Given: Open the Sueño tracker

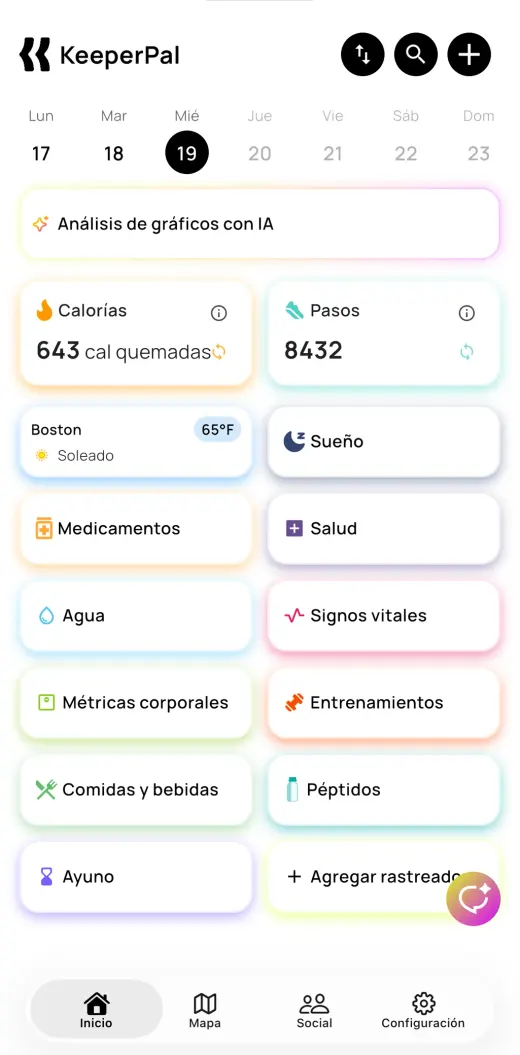Looking at the screenshot, I should click(383, 442).
